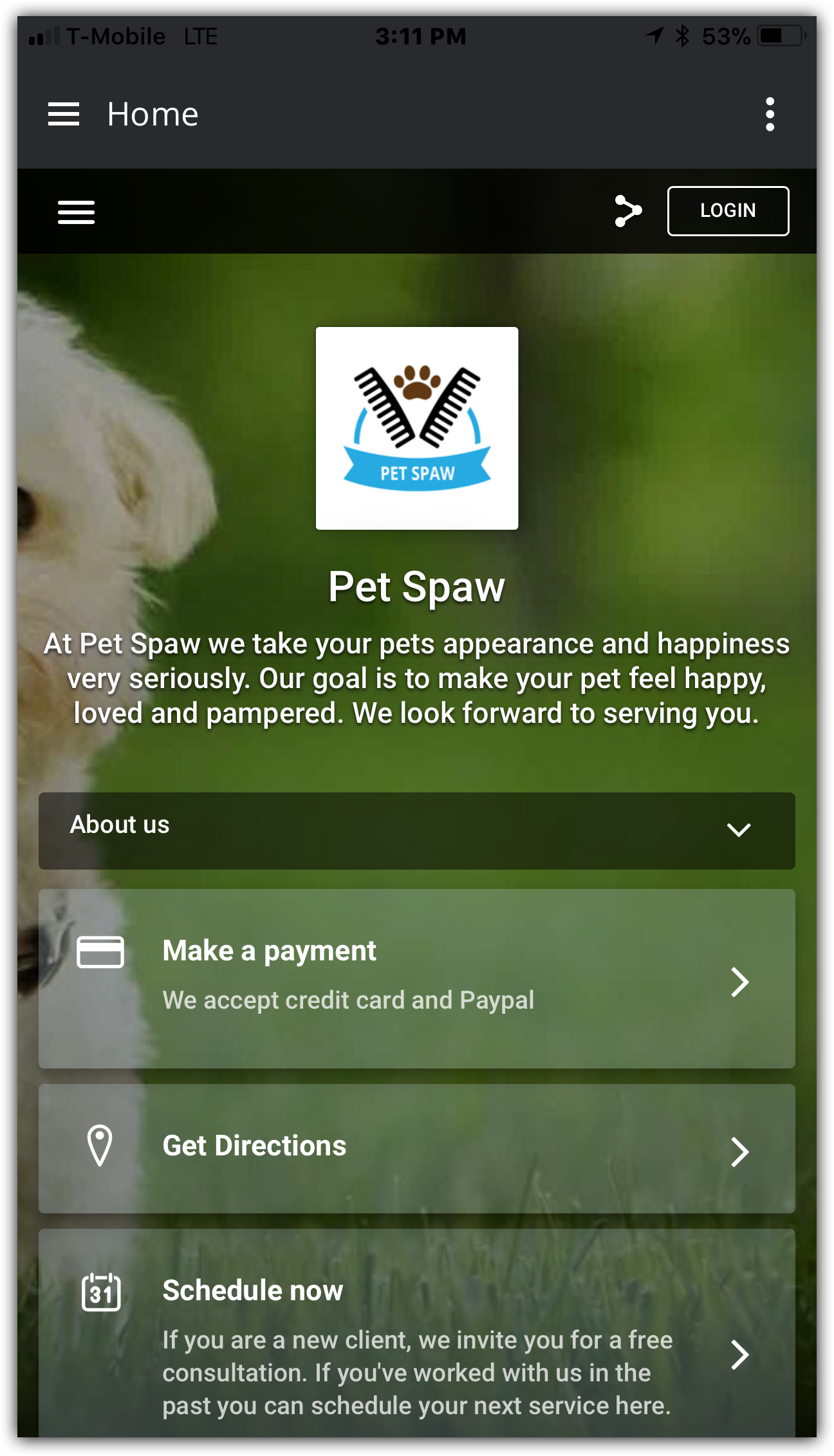Open Make a payment
Screen dimensions: 834x1456
(416, 978)
